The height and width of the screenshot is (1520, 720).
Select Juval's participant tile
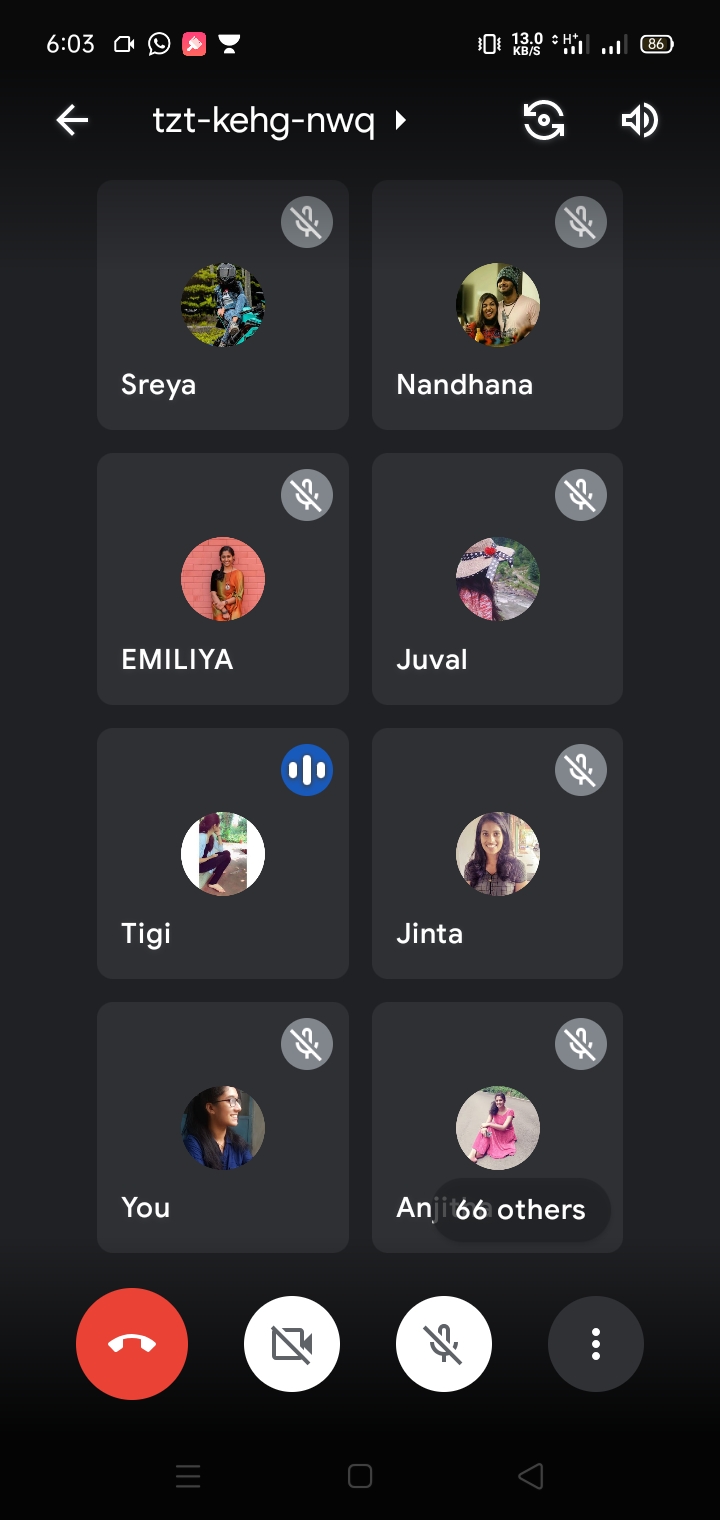coord(497,579)
